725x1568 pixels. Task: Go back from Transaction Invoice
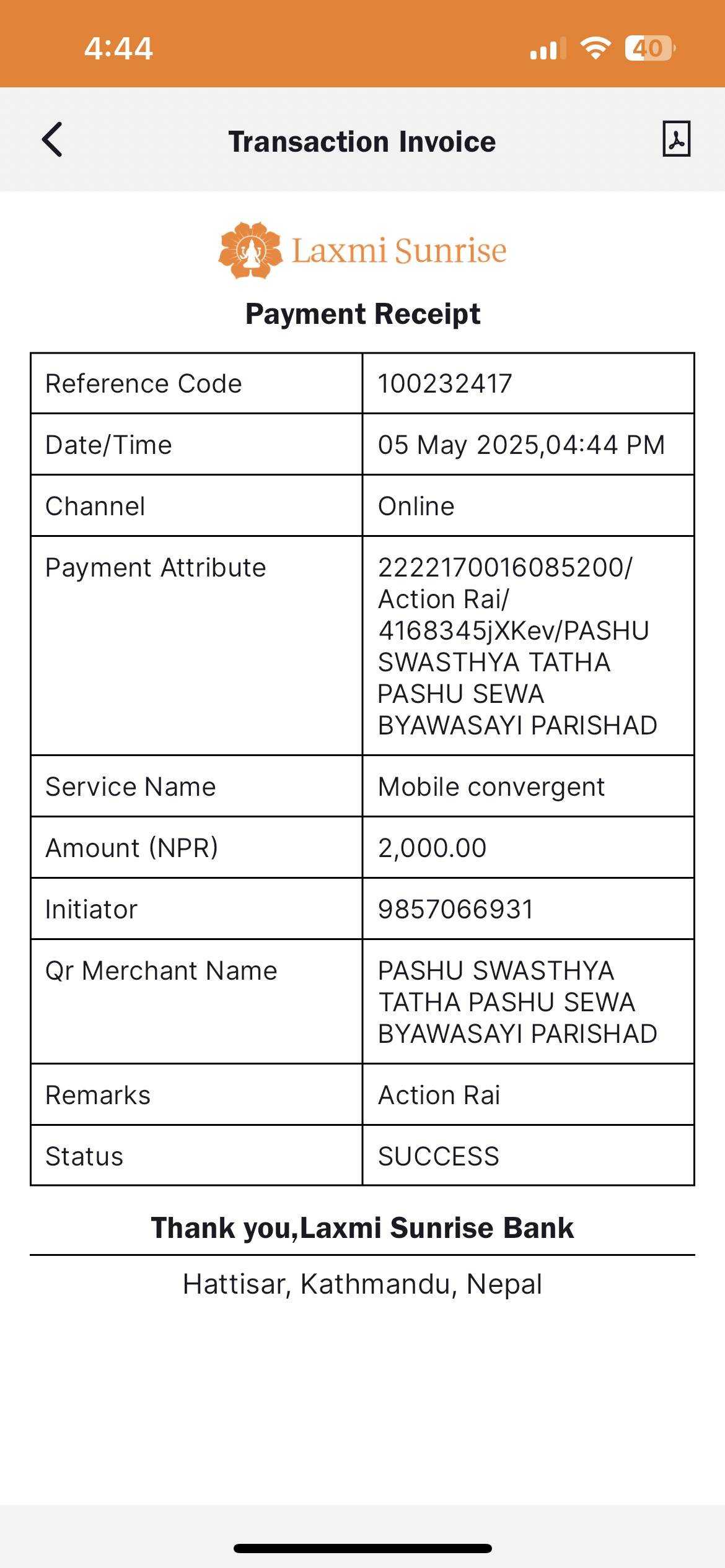pos(52,139)
